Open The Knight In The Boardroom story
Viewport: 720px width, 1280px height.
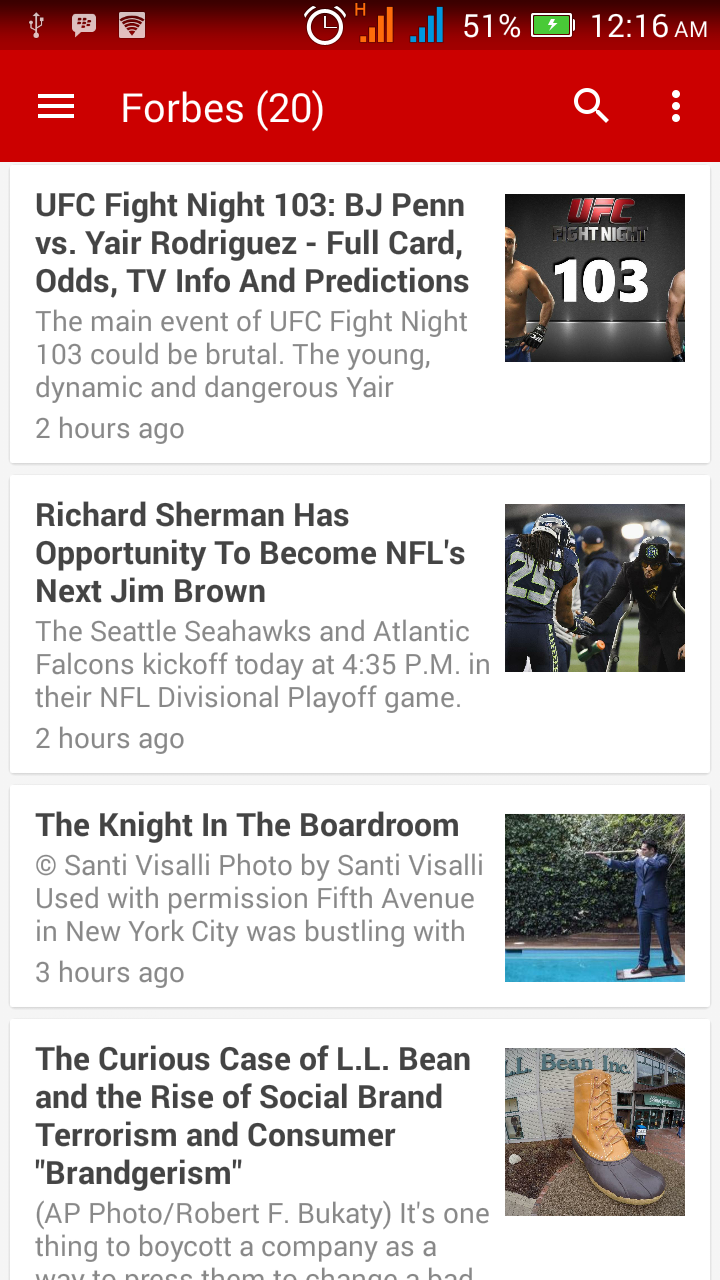[x=247, y=826]
